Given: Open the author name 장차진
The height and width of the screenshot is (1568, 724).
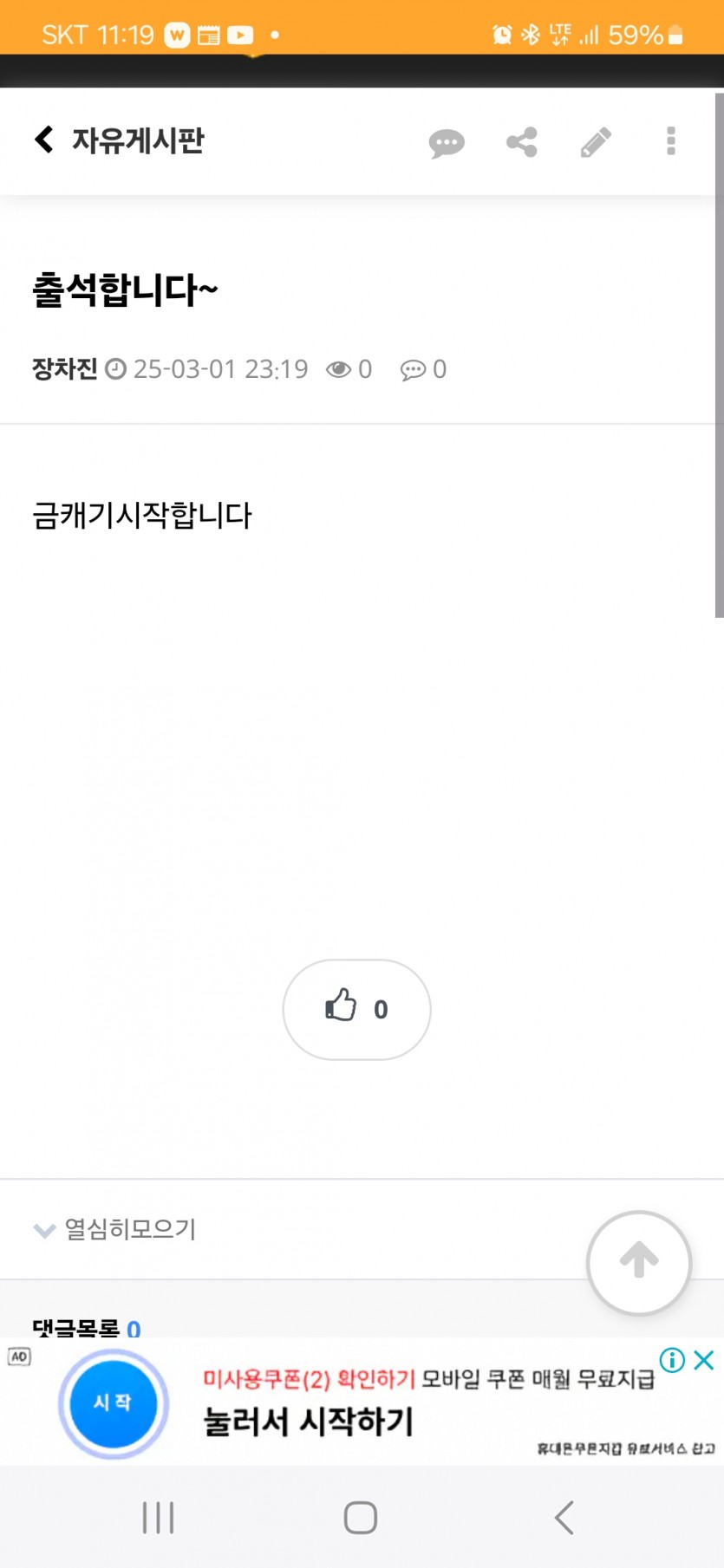Looking at the screenshot, I should pos(64,369).
